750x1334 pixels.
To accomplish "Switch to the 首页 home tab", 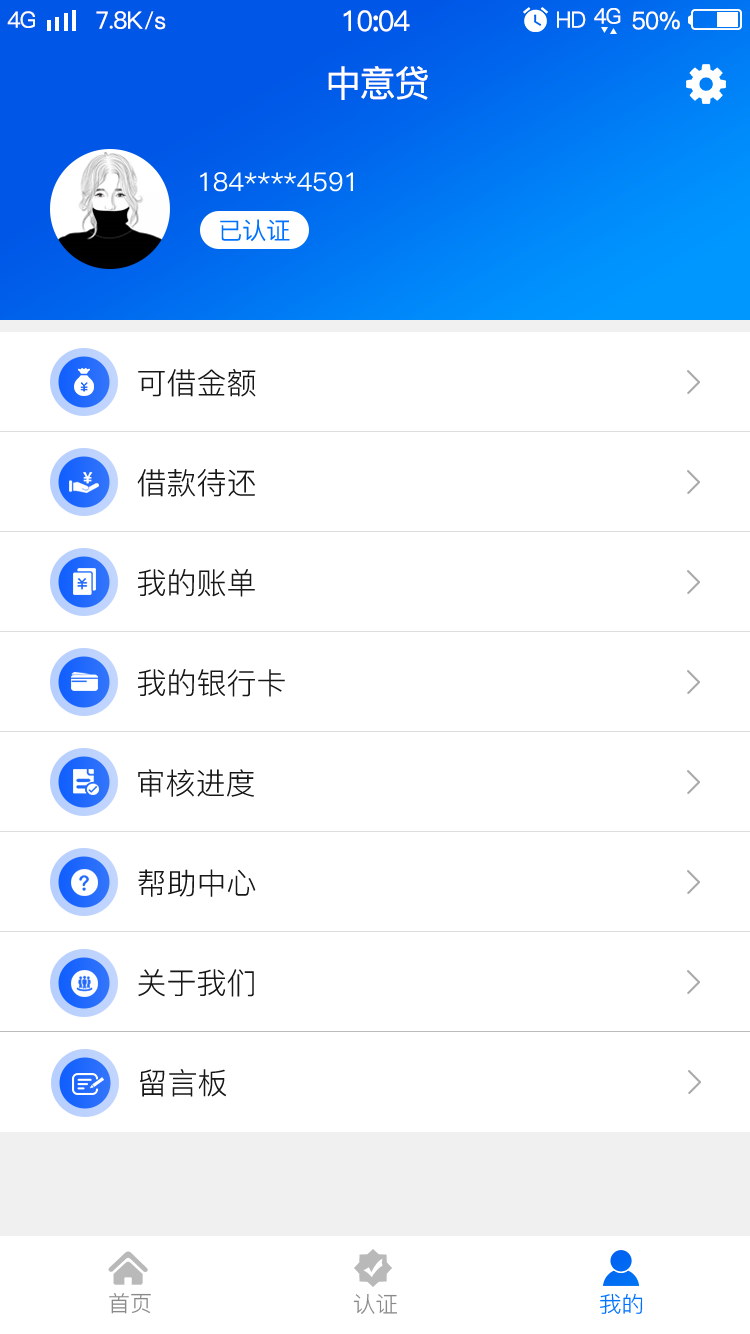I will pos(129,1283).
